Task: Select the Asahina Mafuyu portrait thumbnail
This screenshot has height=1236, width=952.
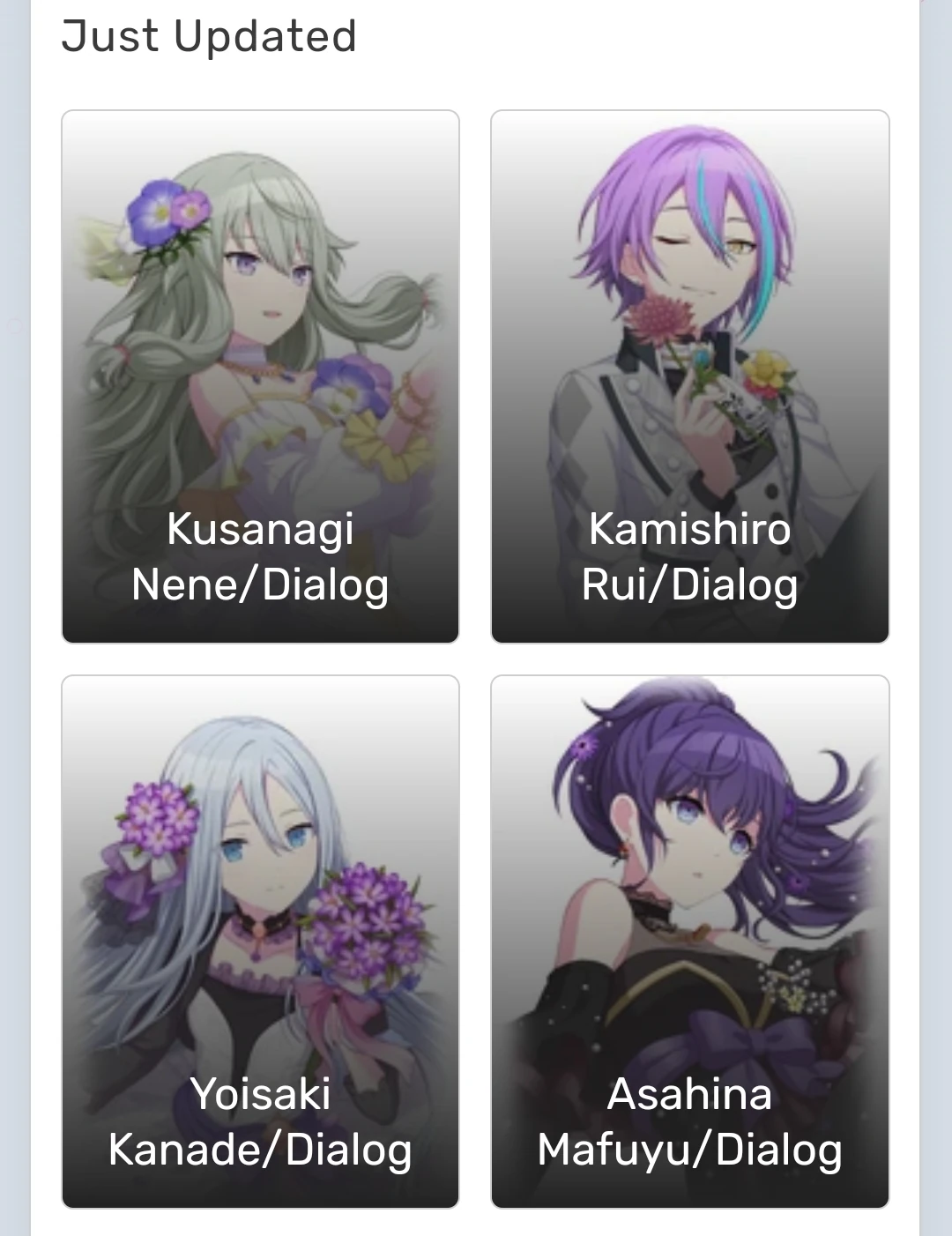Action: coord(690,873)
